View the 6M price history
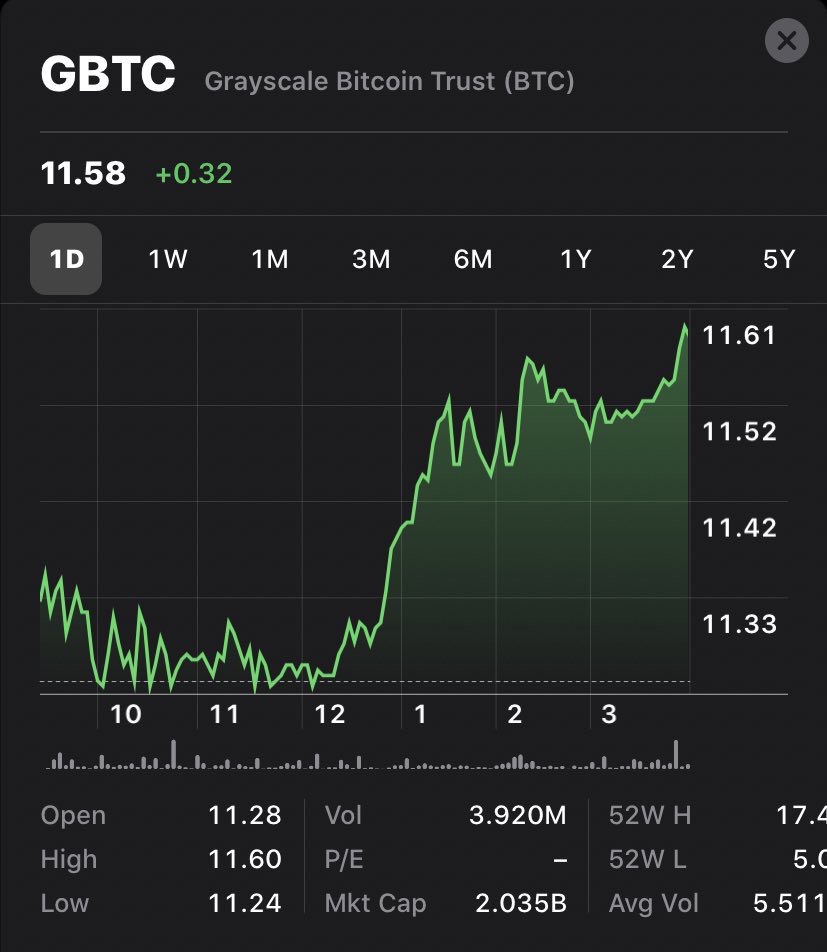The height and width of the screenshot is (952, 827). coord(473,259)
